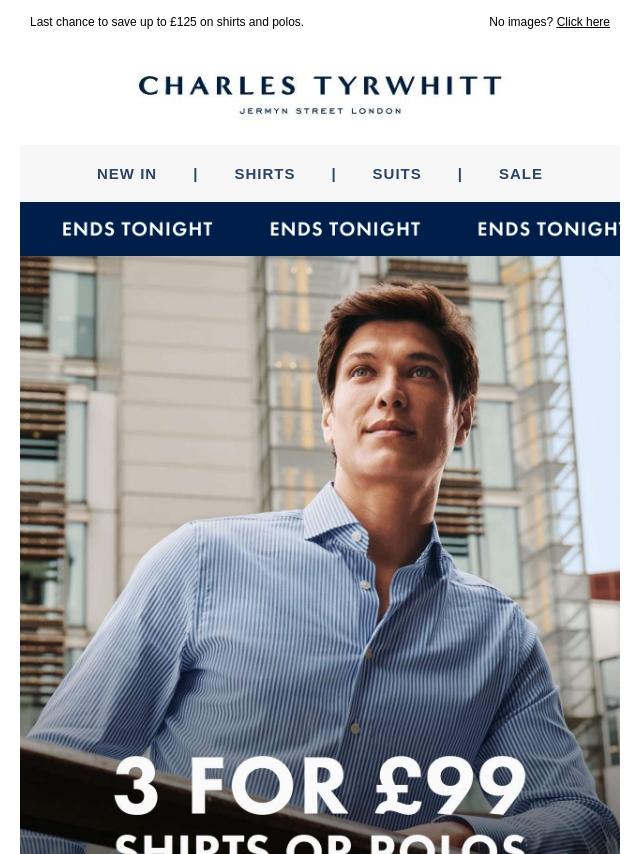
Task: Open the NEW IN section
Action: point(127,174)
